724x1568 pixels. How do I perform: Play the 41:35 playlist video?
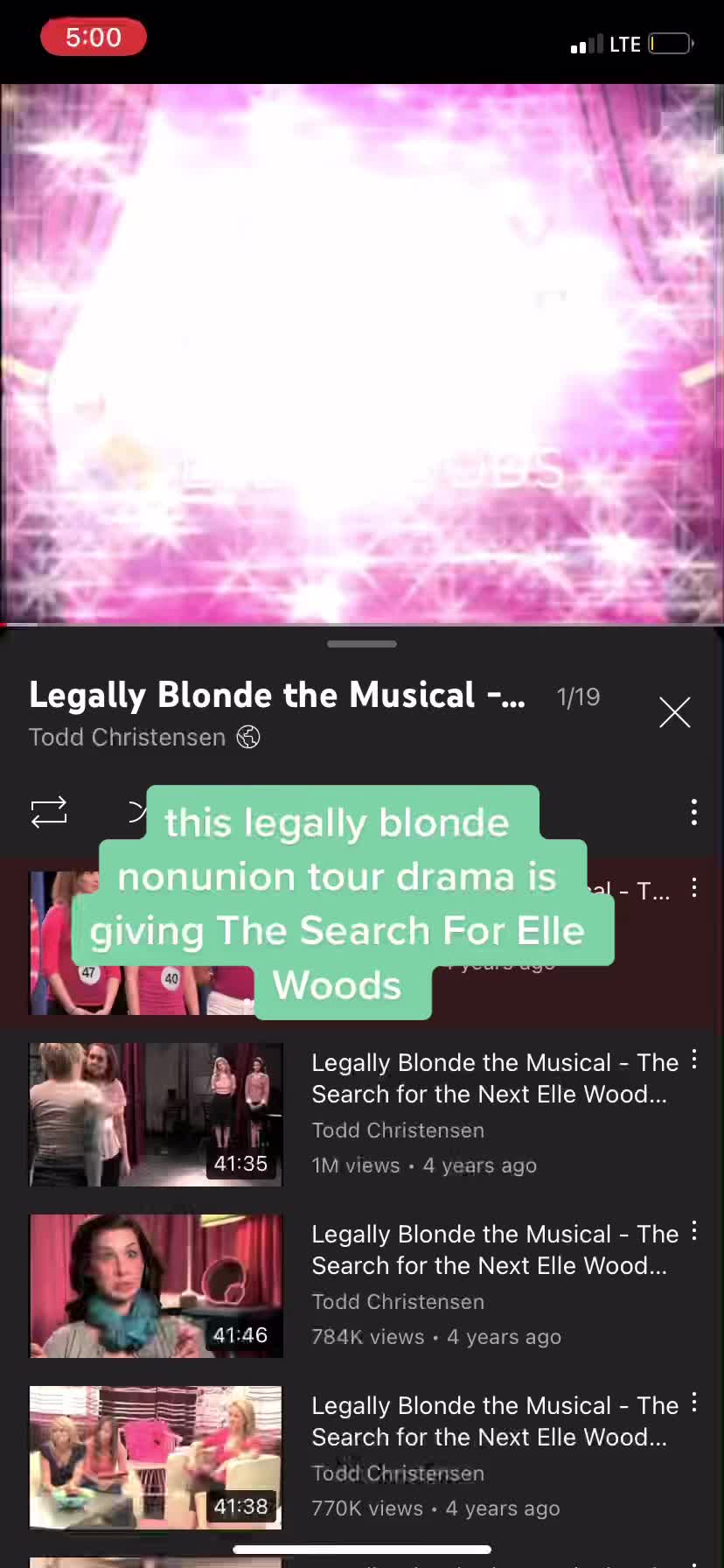[x=157, y=1114]
